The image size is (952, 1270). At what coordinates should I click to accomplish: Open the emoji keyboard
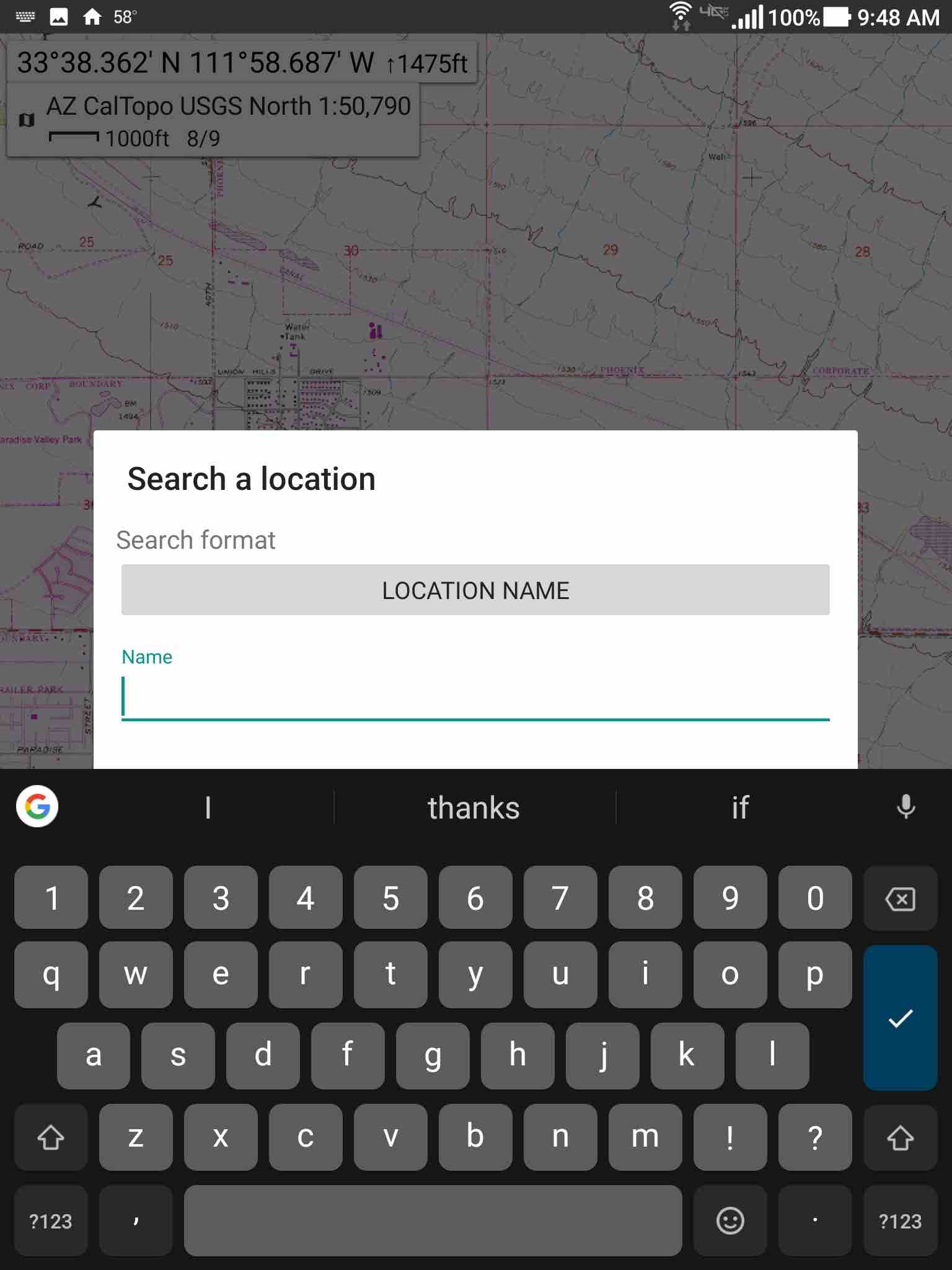pos(729,1220)
